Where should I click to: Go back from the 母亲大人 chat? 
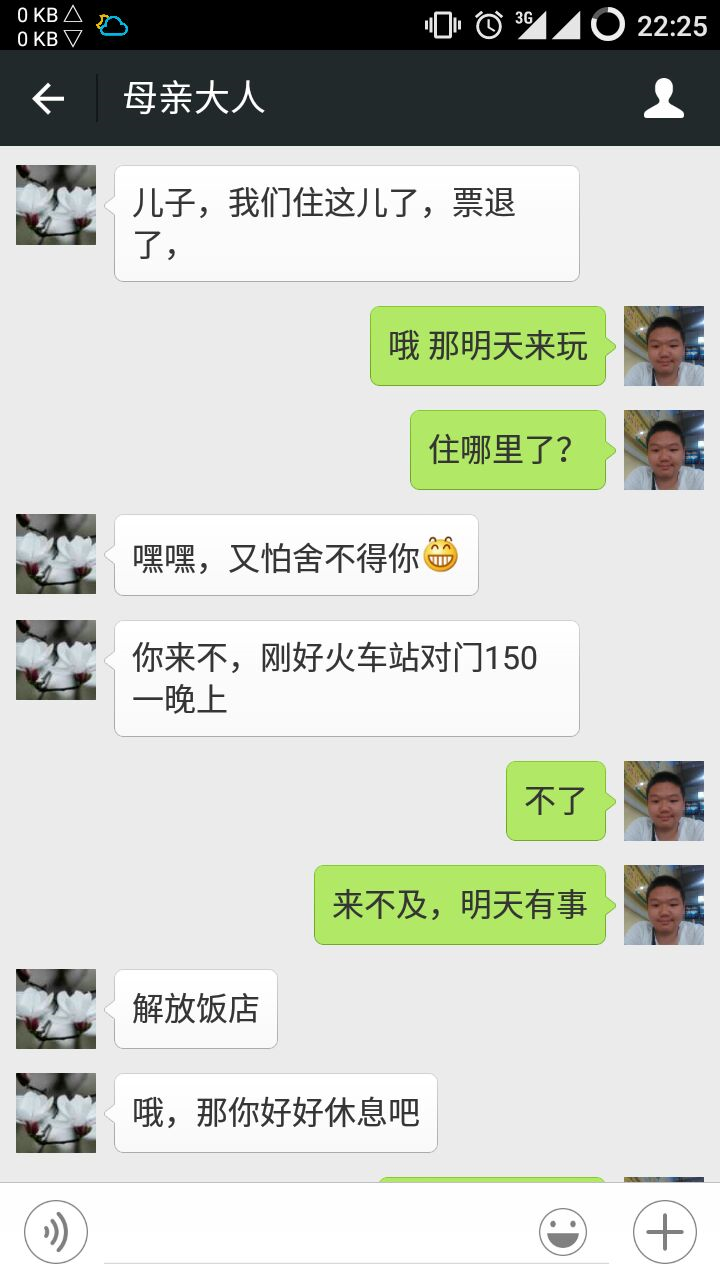(x=48, y=99)
